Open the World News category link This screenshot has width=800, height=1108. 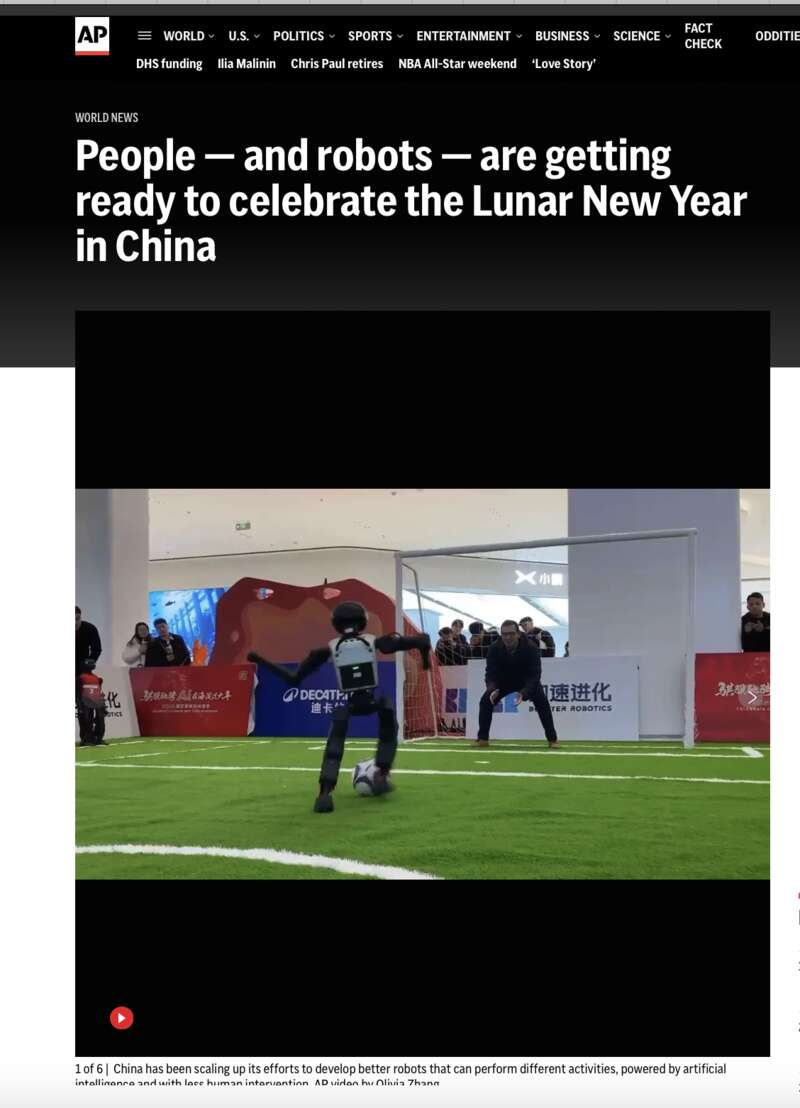pyautogui.click(x=106, y=118)
